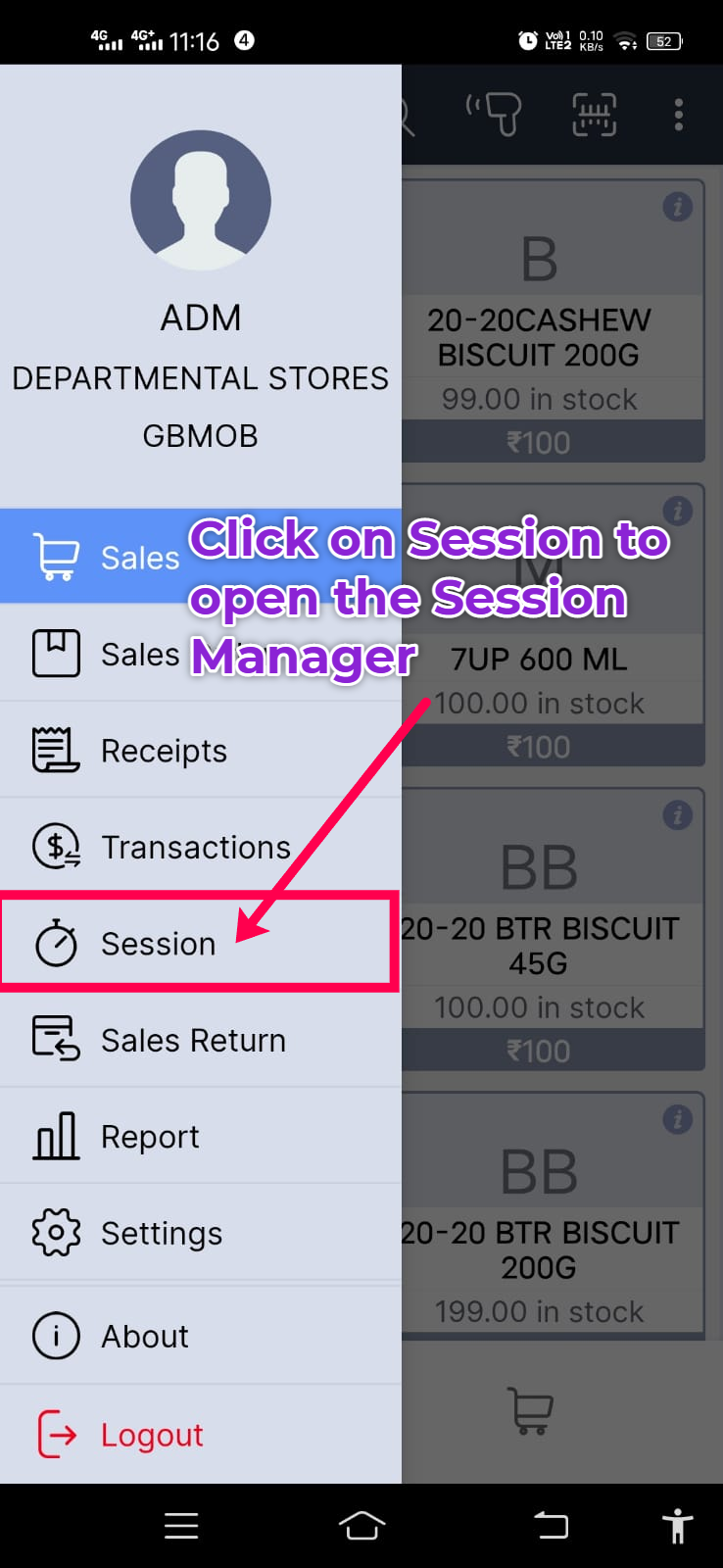The image size is (723, 1568).
Task: Open Session from the drawer menu
Action: [x=157, y=944]
